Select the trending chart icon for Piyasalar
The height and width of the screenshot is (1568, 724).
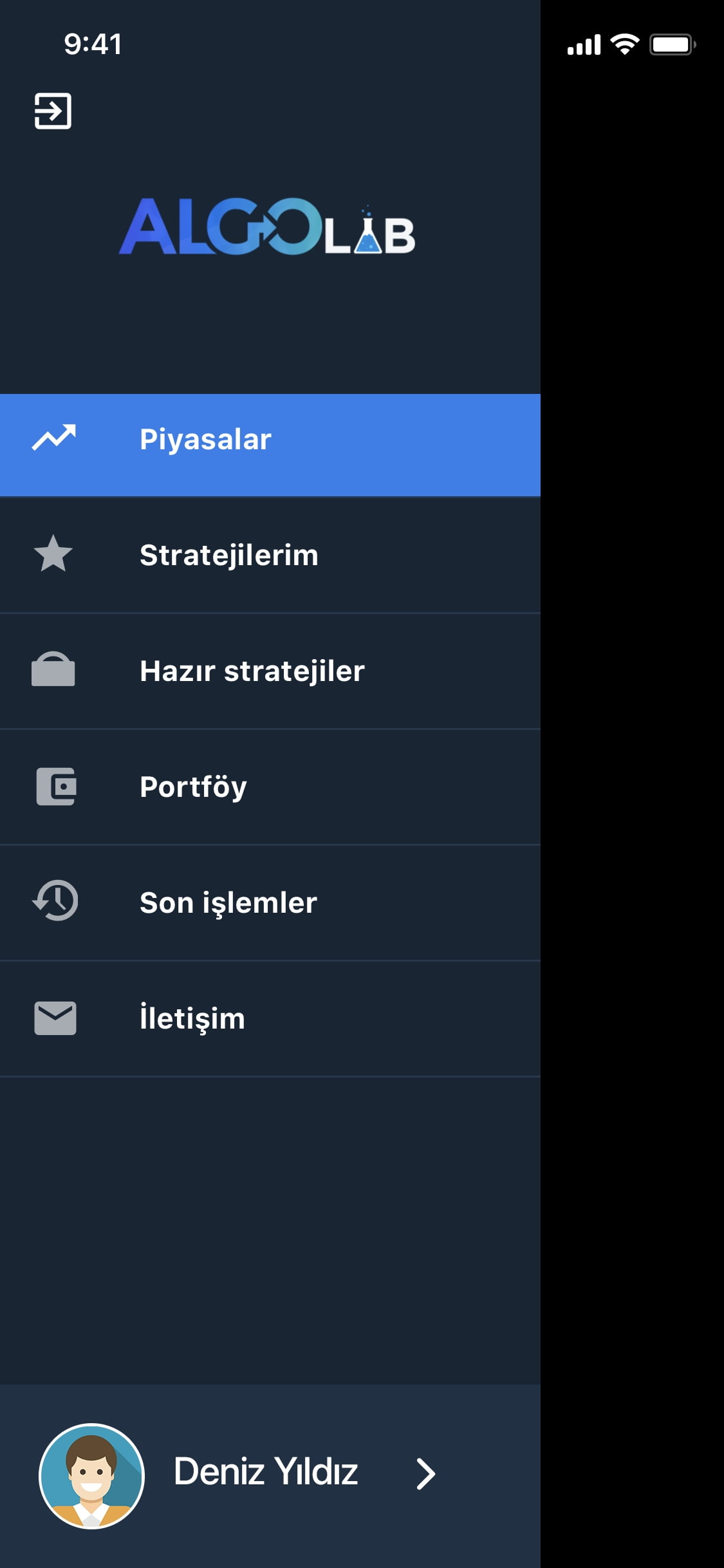(55, 438)
